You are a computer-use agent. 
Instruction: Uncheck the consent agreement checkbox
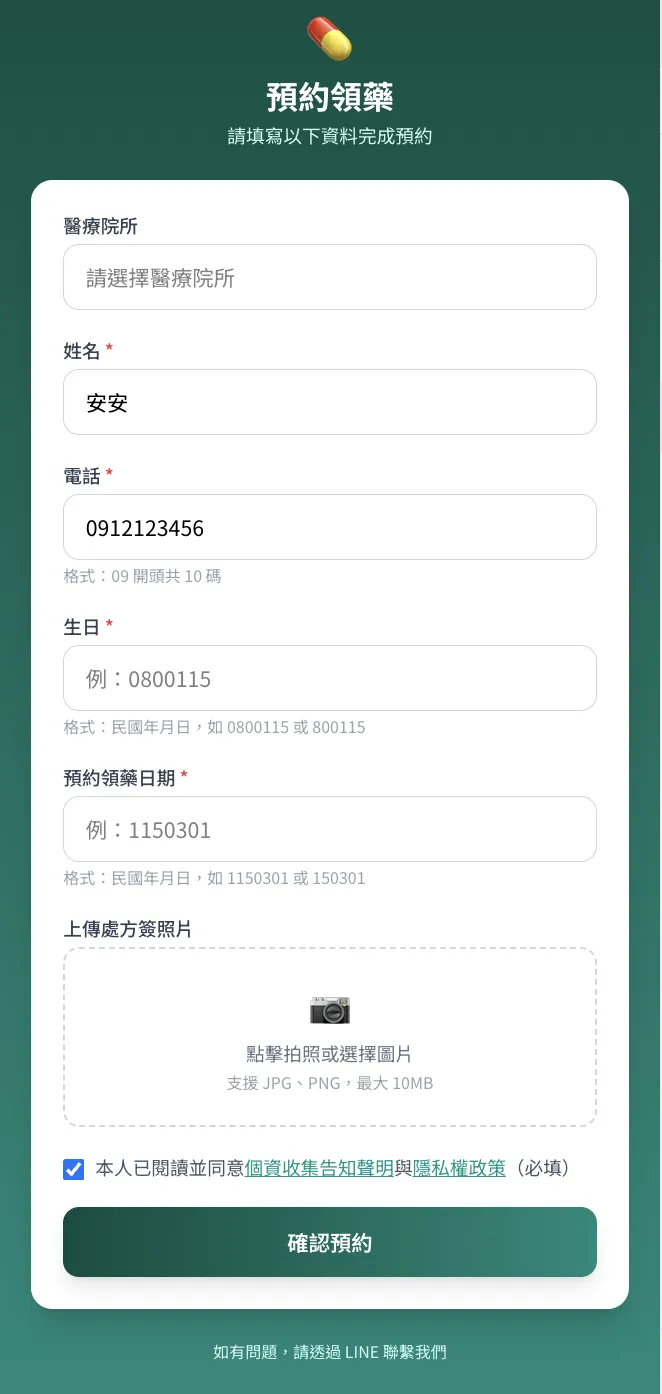[74, 1169]
